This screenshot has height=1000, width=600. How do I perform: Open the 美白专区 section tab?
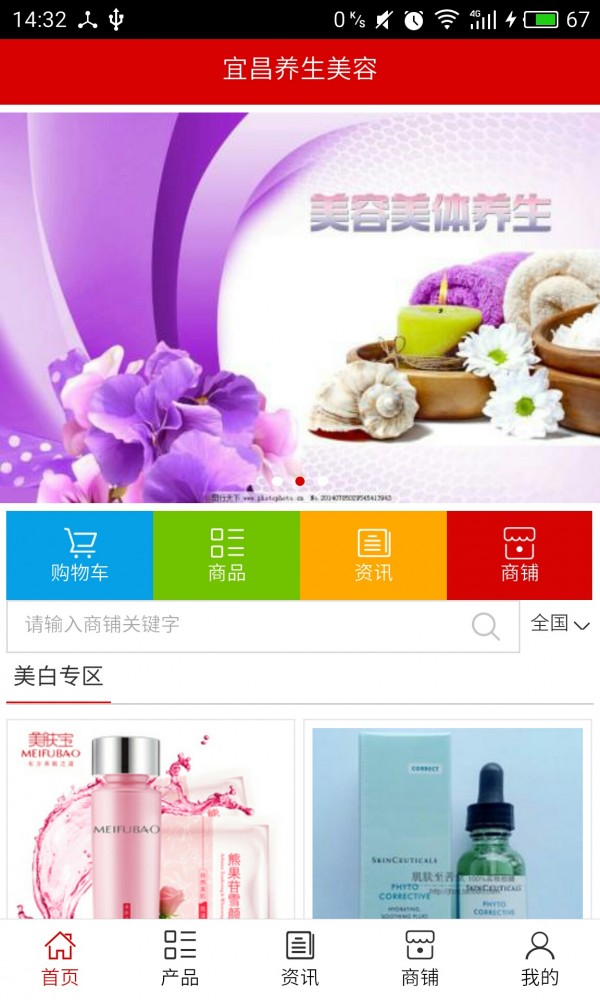[58, 677]
